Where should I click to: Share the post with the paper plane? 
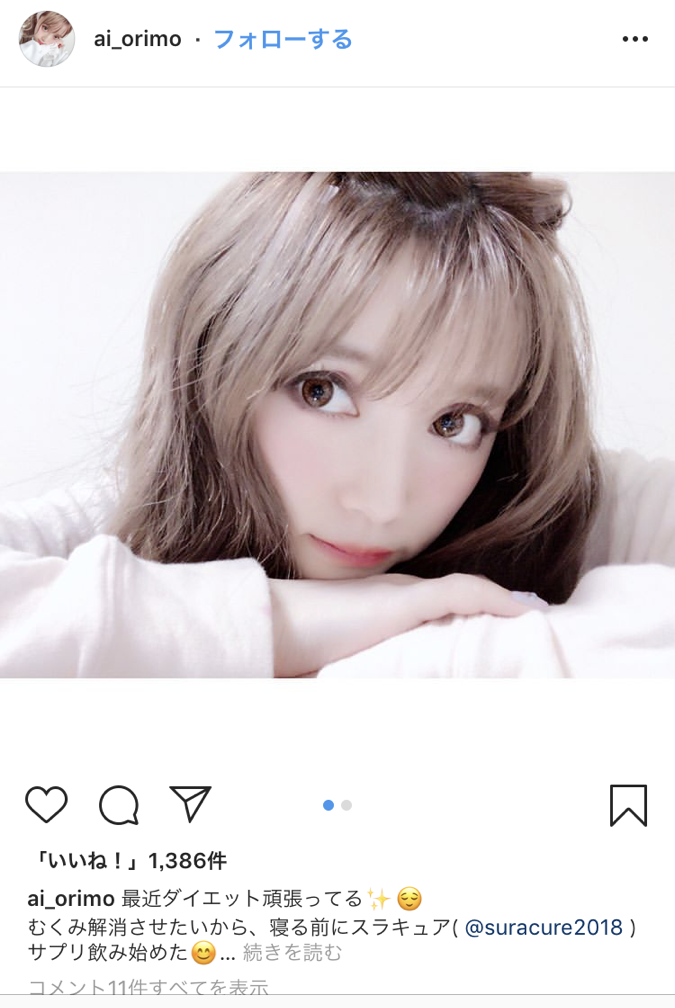[190, 804]
